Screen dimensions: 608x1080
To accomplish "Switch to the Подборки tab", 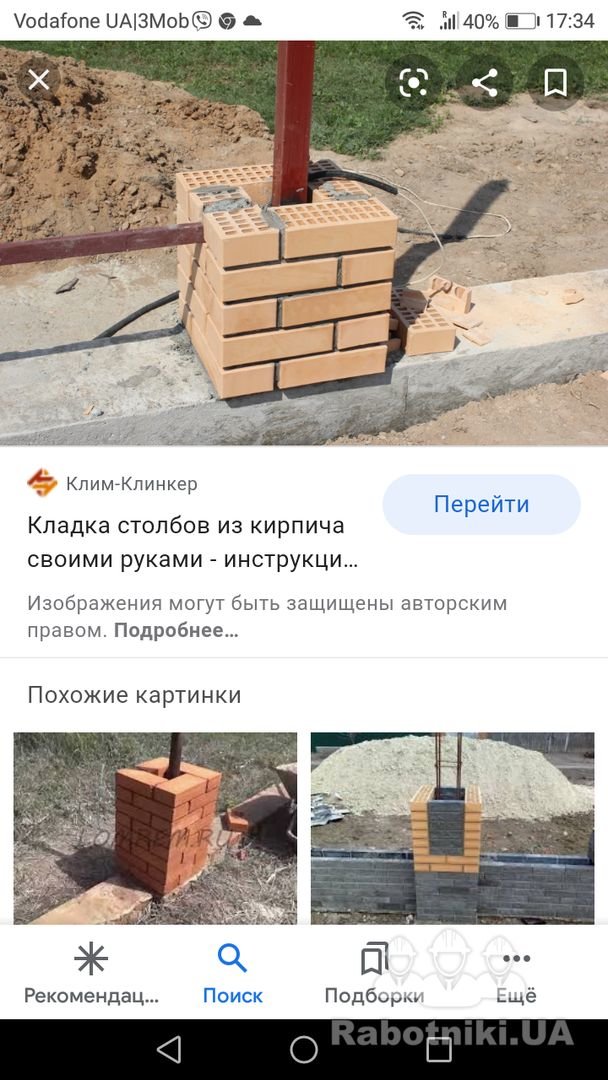I will pos(374,974).
